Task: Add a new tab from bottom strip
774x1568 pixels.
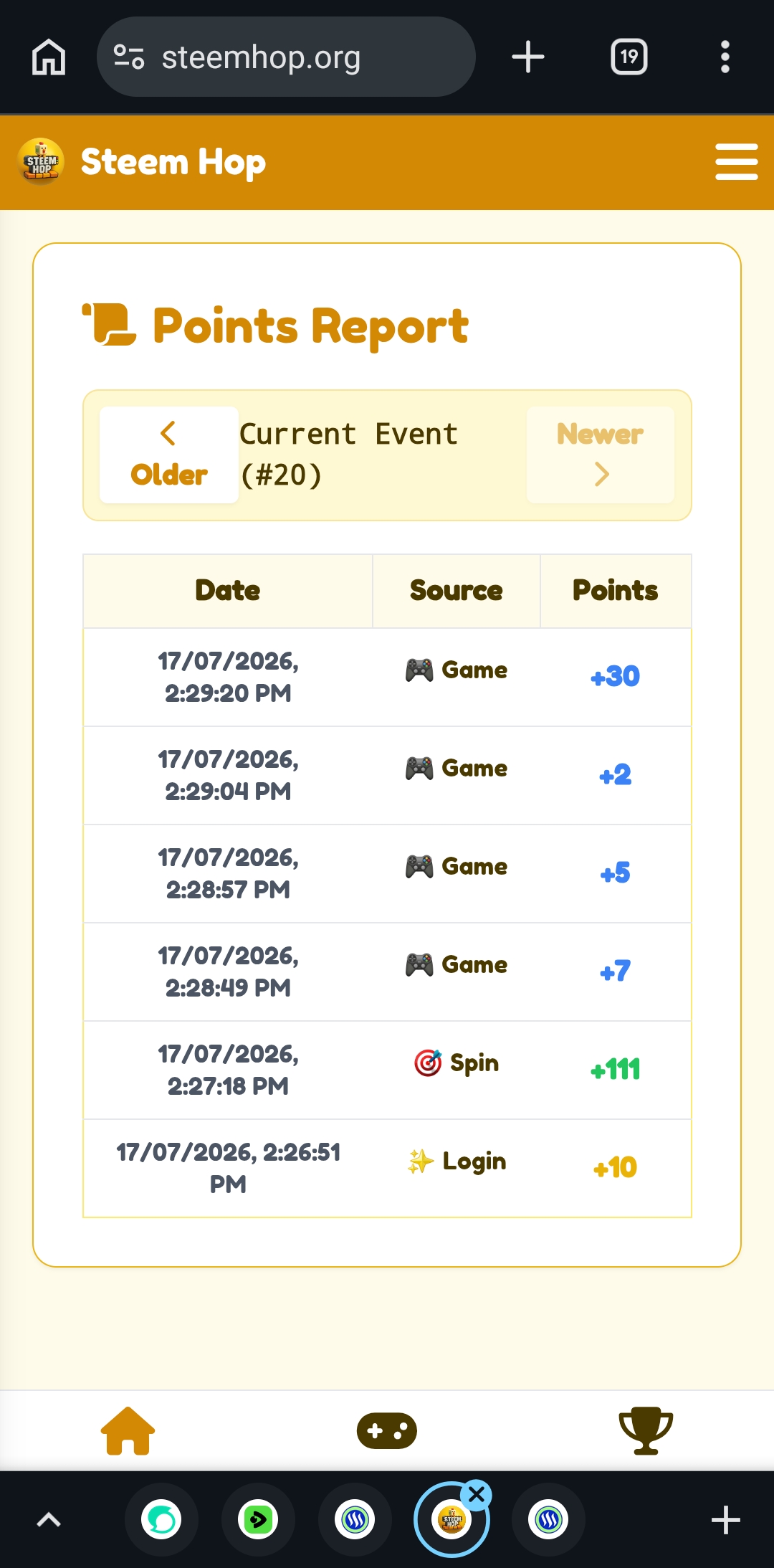Action: [x=725, y=1520]
